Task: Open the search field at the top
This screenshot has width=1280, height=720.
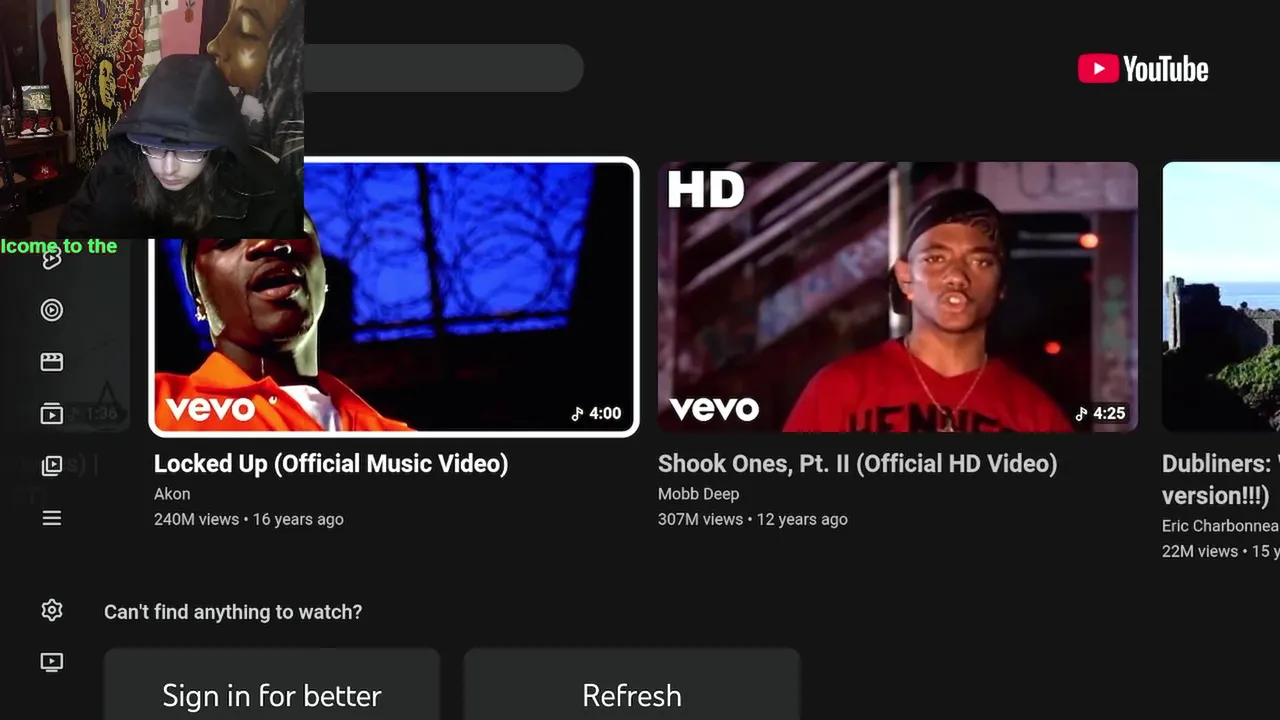Action: [x=440, y=68]
